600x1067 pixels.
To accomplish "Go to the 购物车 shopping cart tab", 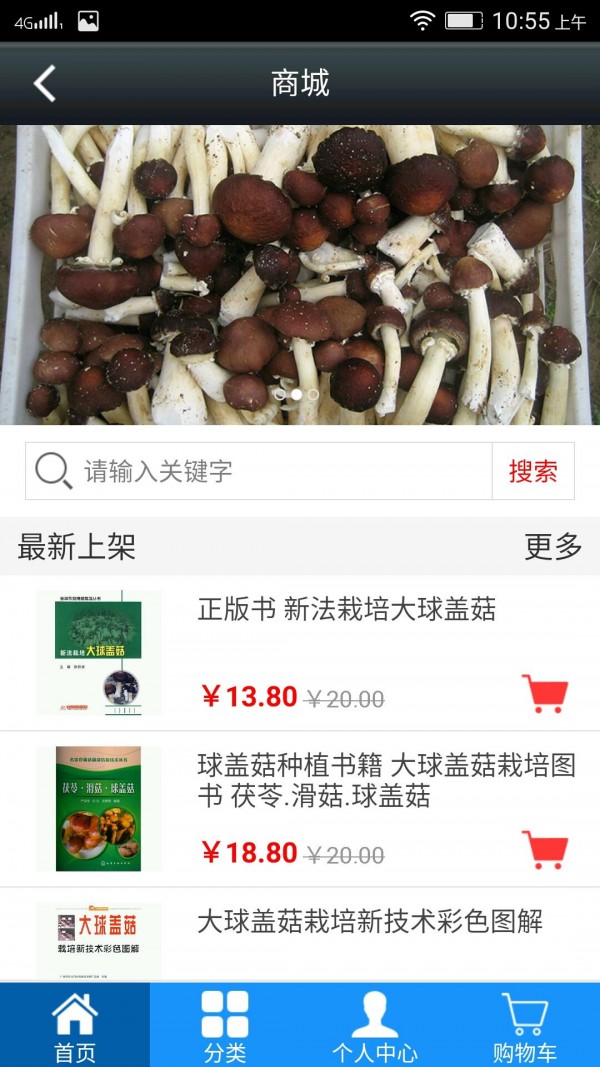I will click(525, 1025).
